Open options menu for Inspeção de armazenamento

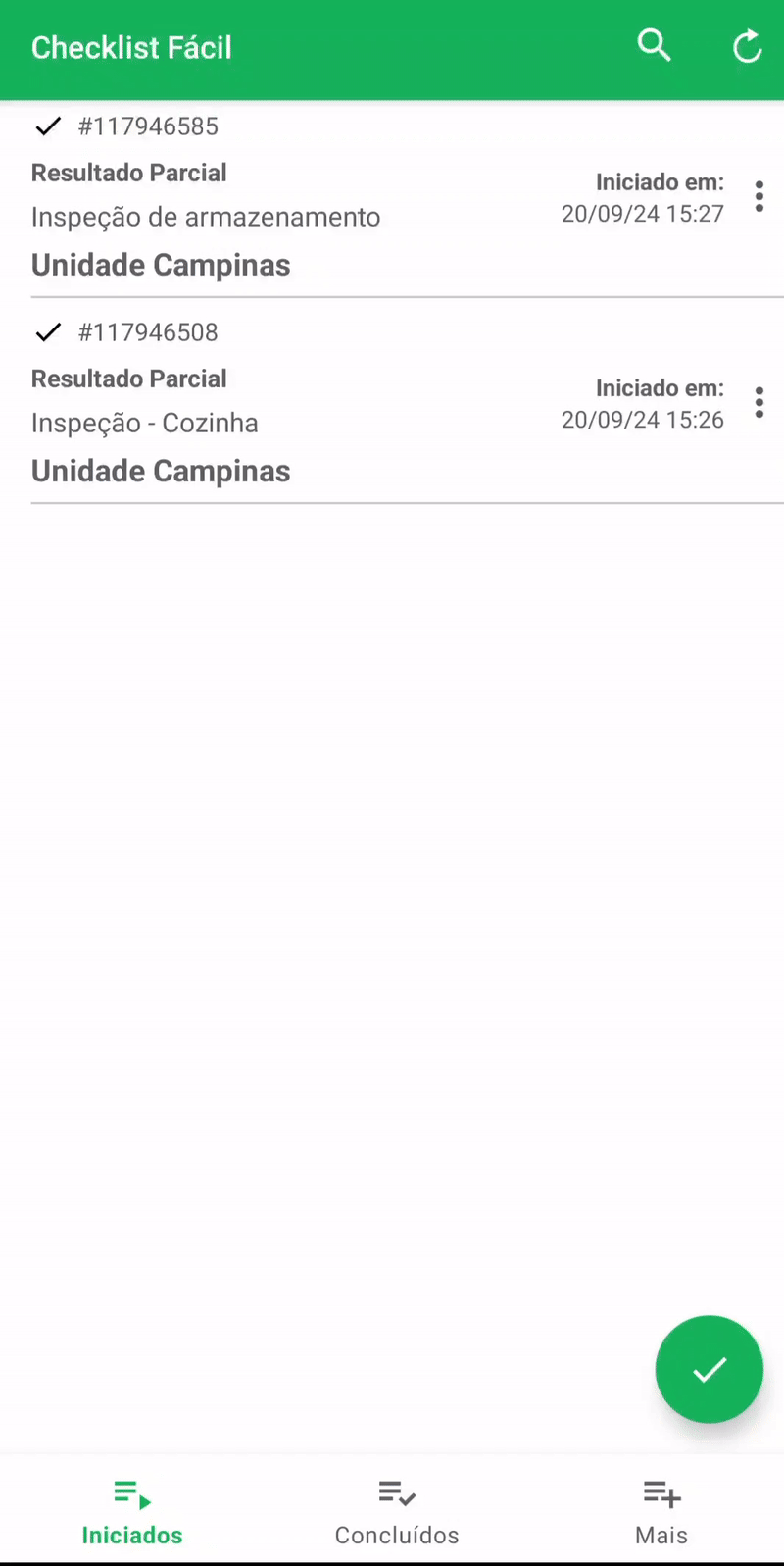pos(759,197)
